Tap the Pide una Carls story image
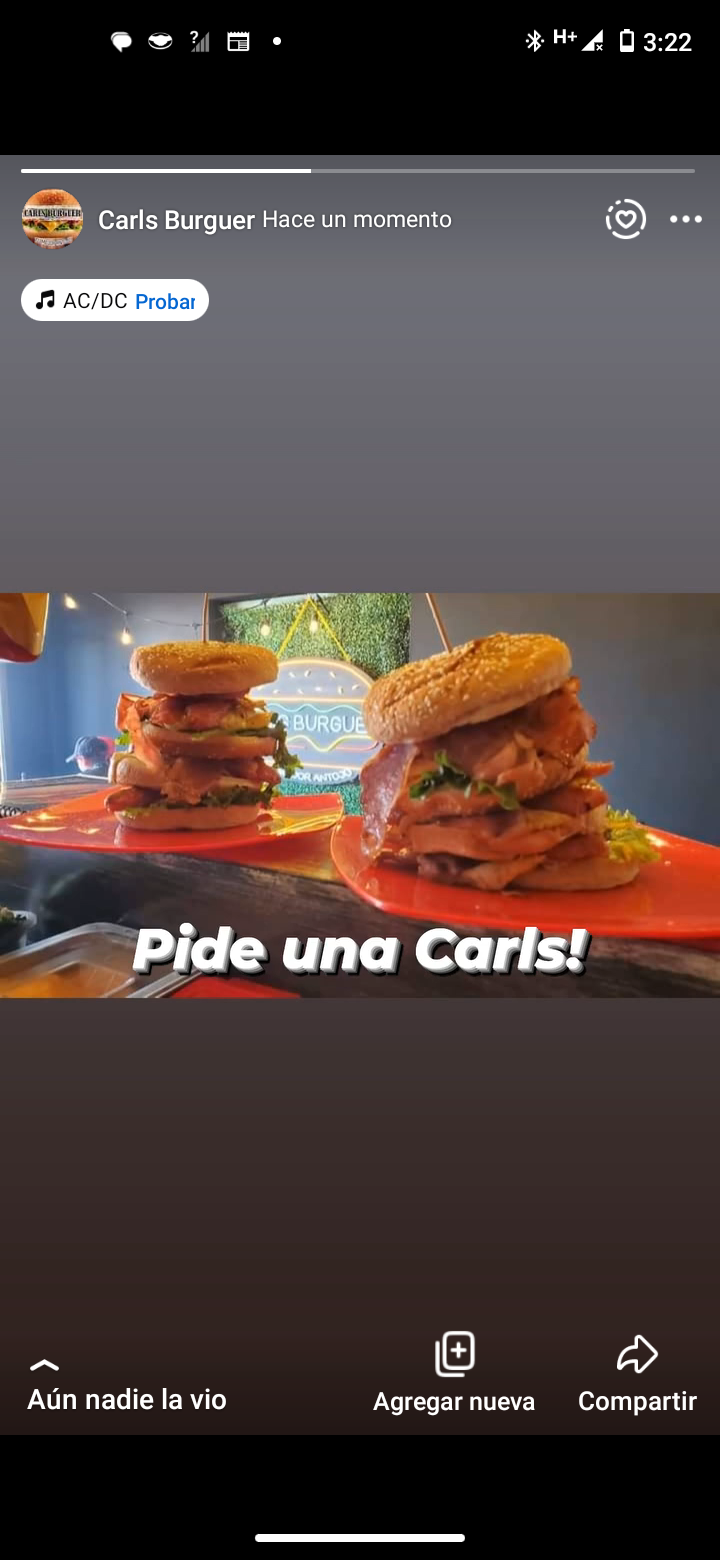The image size is (720, 1560). [360, 795]
